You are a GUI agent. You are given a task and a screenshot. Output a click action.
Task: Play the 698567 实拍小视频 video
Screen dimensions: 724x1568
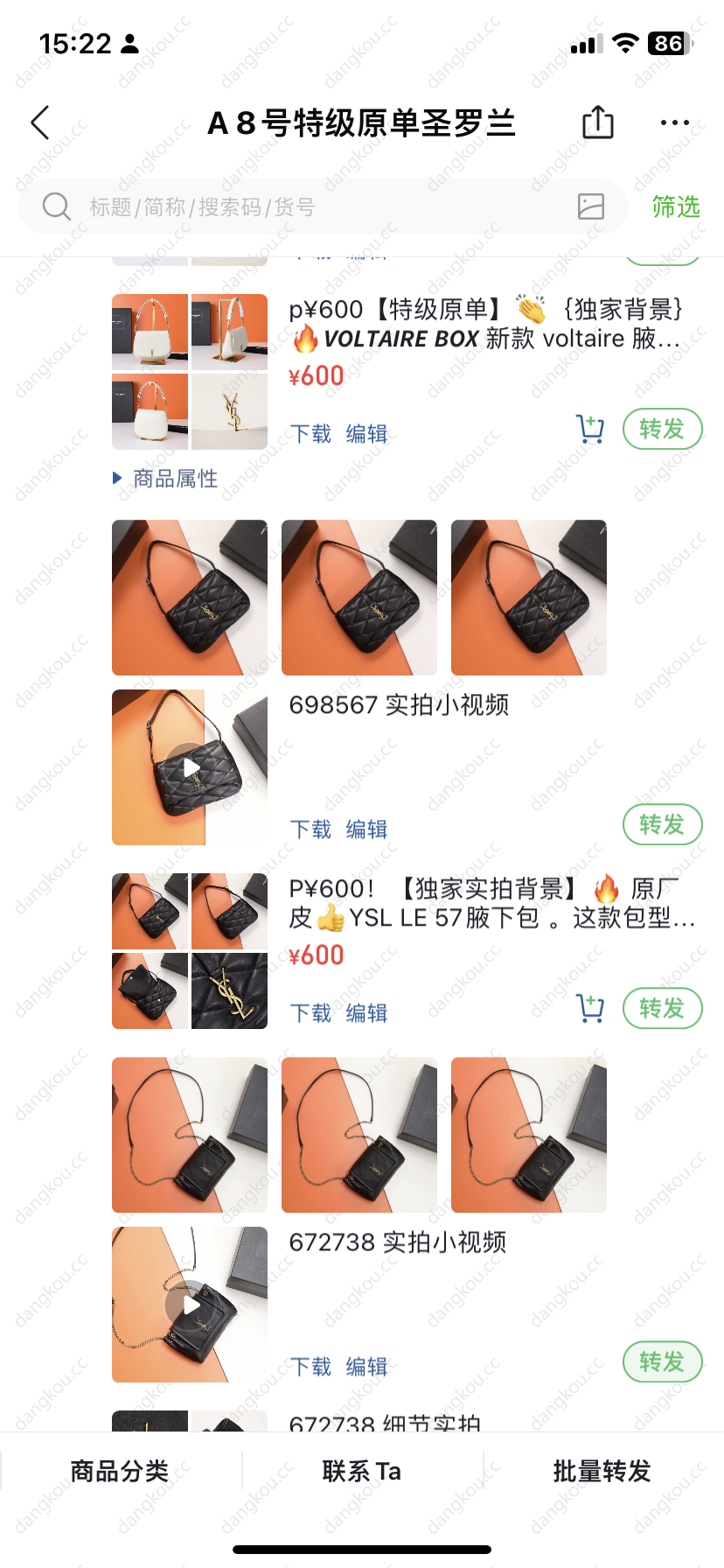tap(190, 767)
